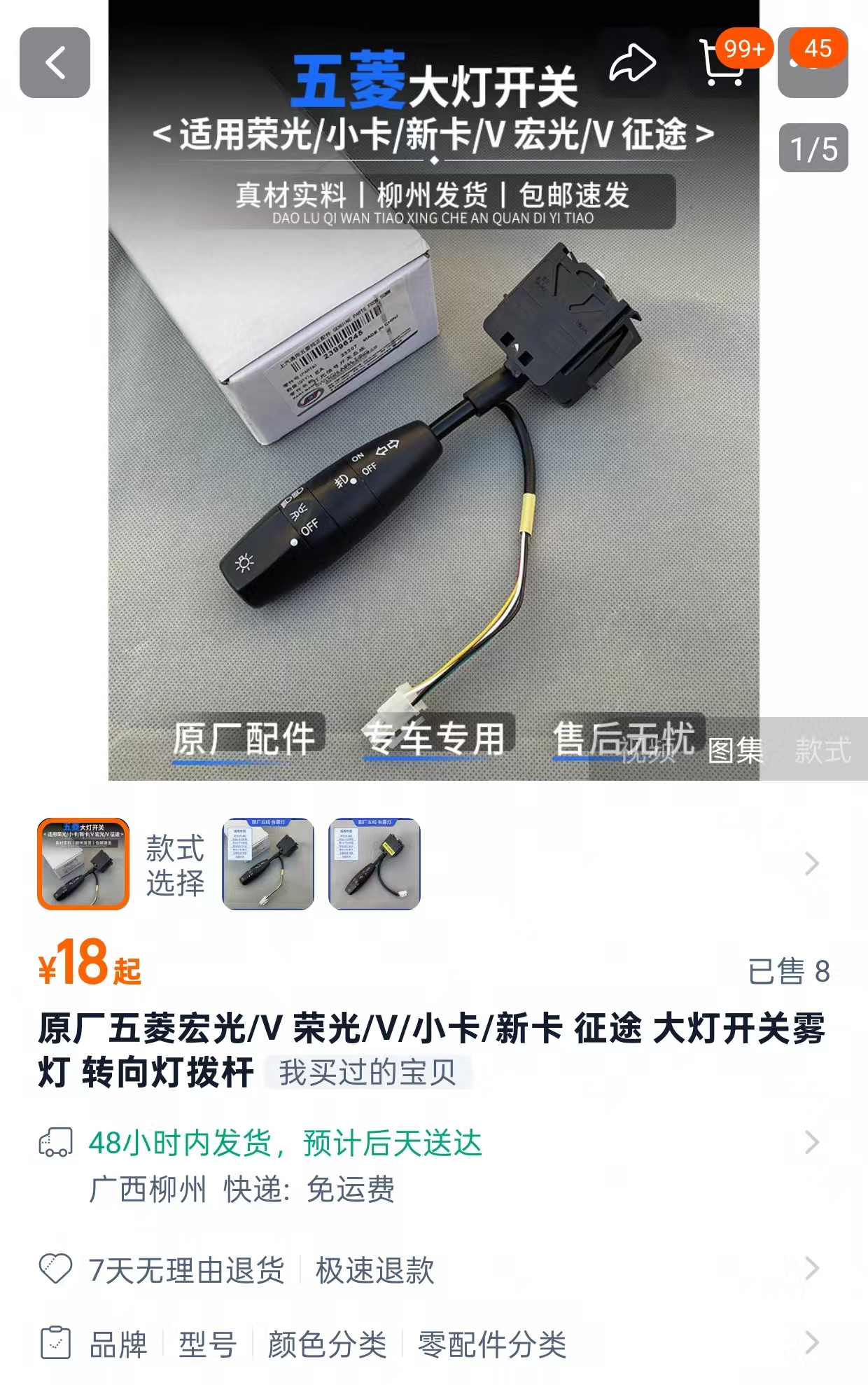Viewport: 868px width, 1385px height.
Task: Share this Wuling headlight switch listing
Action: tap(632, 63)
